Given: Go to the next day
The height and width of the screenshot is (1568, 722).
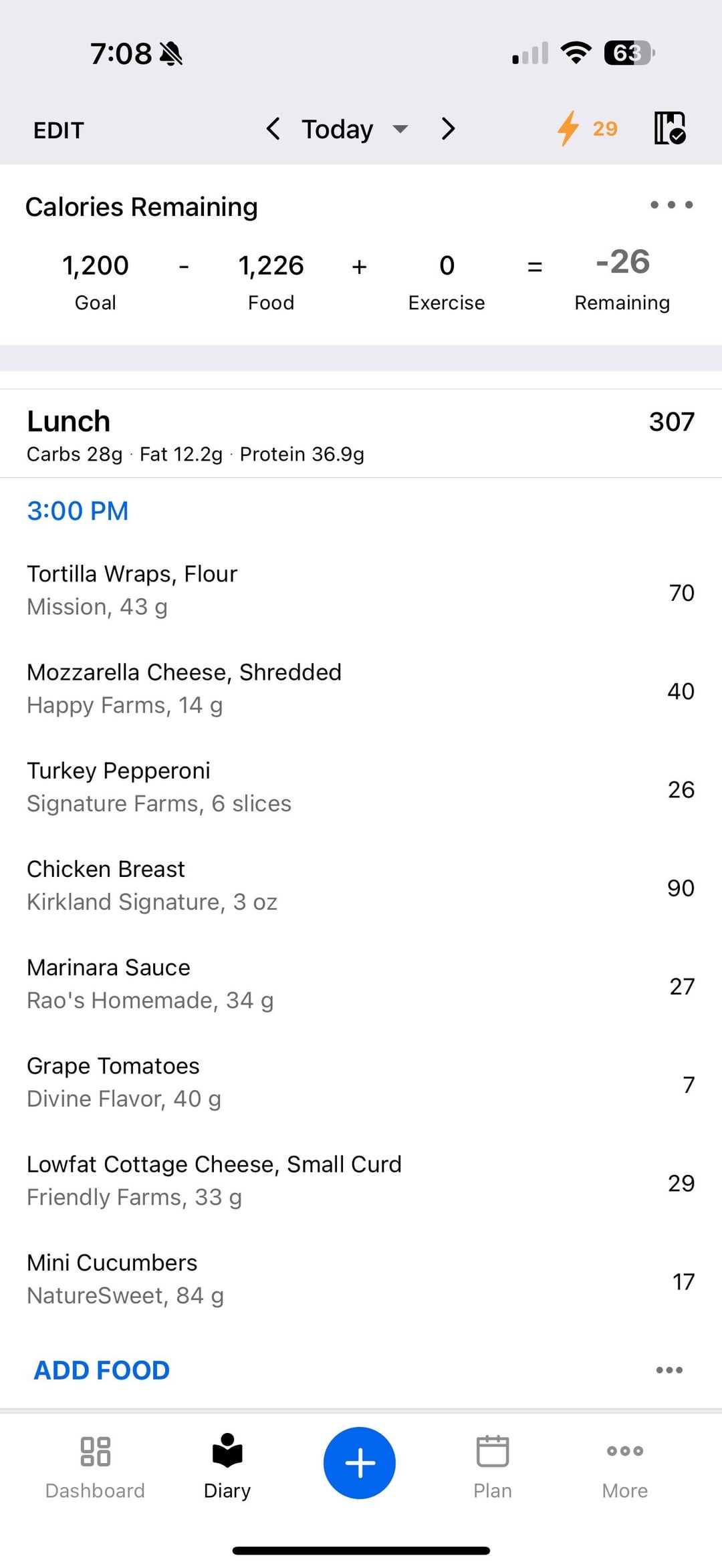Looking at the screenshot, I should pos(448,128).
